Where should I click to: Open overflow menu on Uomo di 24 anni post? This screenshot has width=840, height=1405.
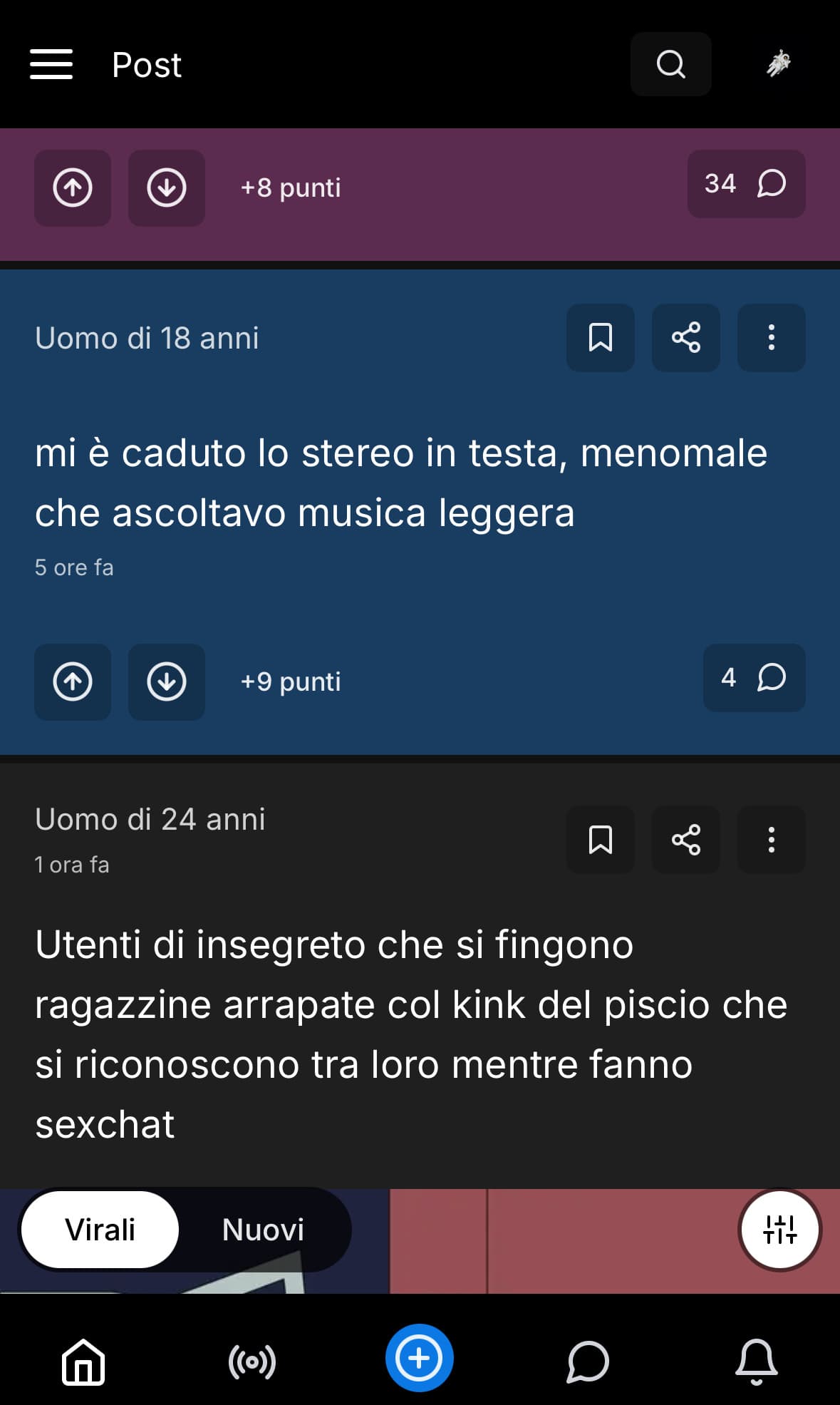point(772,840)
